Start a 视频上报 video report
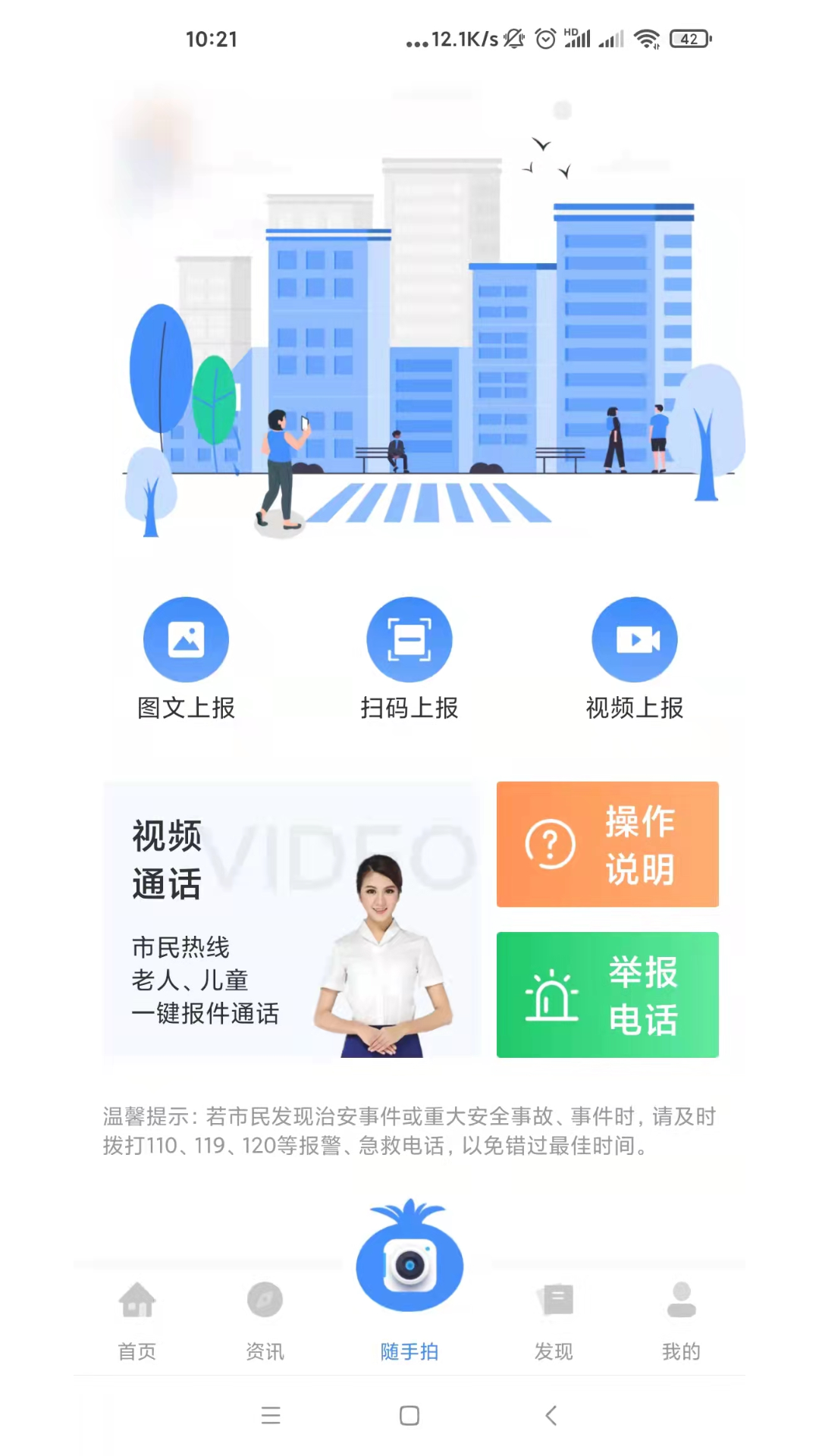The image size is (819, 1456). tap(635, 657)
